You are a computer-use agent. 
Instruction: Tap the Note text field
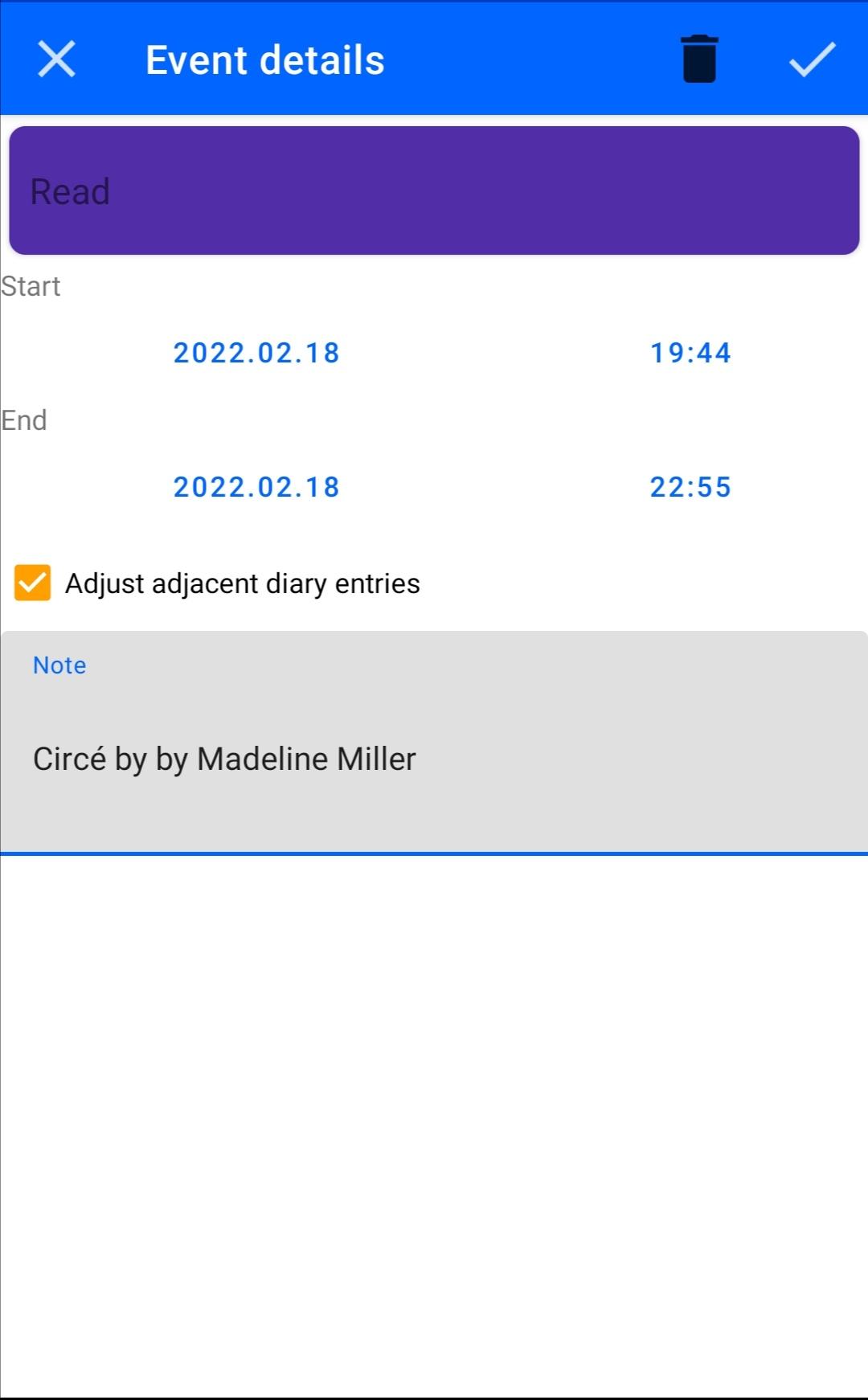tap(434, 759)
